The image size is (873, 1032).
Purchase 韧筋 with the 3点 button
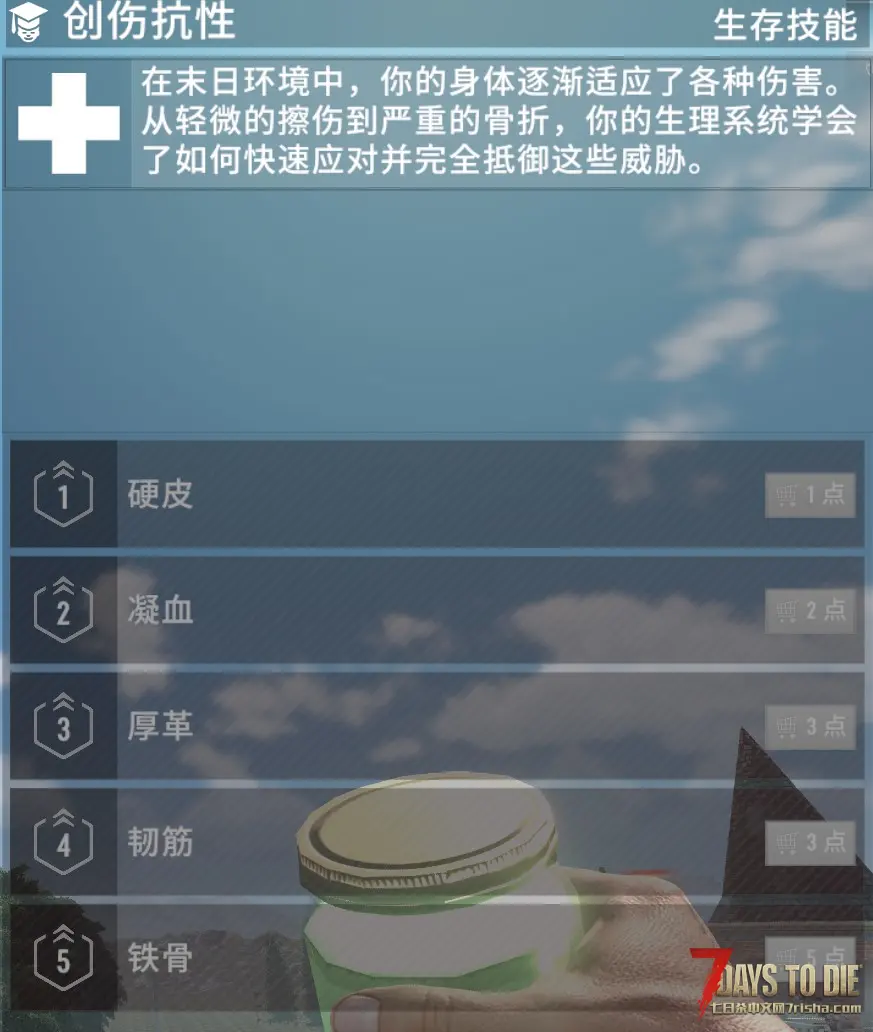[x=810, y=843]
